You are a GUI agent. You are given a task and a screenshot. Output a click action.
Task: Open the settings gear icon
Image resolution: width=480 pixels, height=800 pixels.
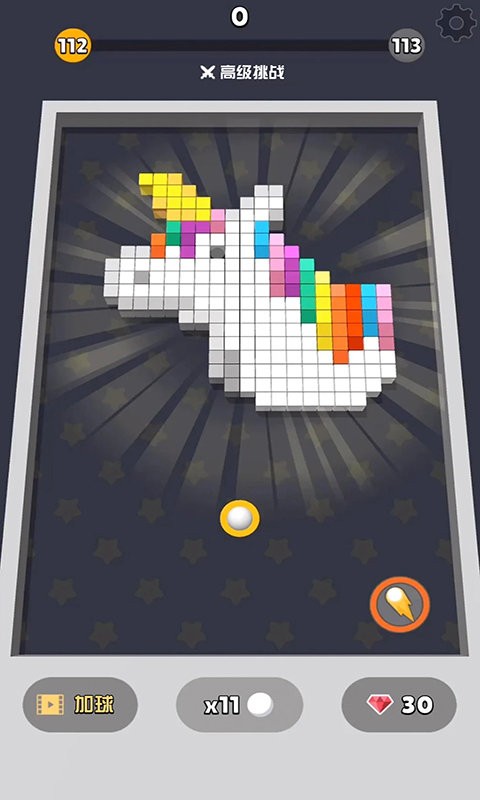[x=456, y=23]
